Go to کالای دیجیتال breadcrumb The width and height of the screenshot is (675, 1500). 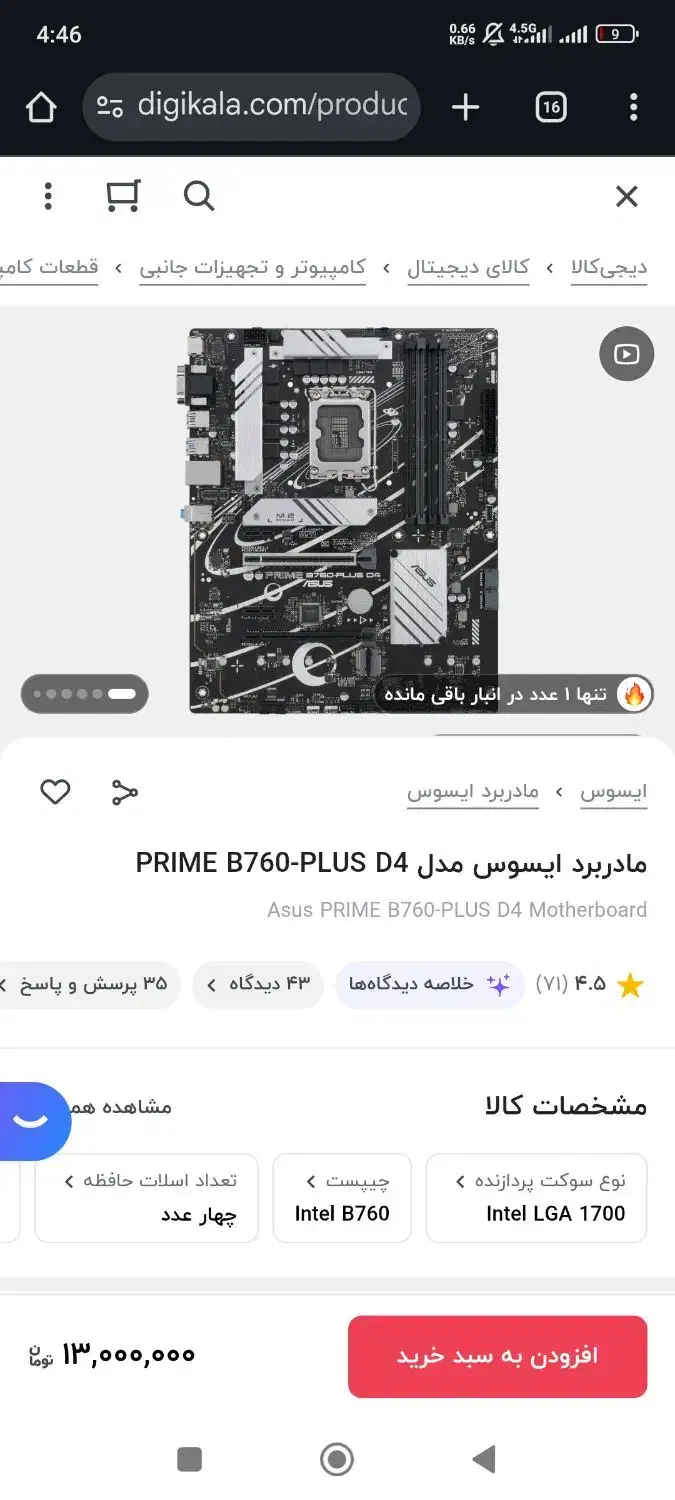(467, 268)
